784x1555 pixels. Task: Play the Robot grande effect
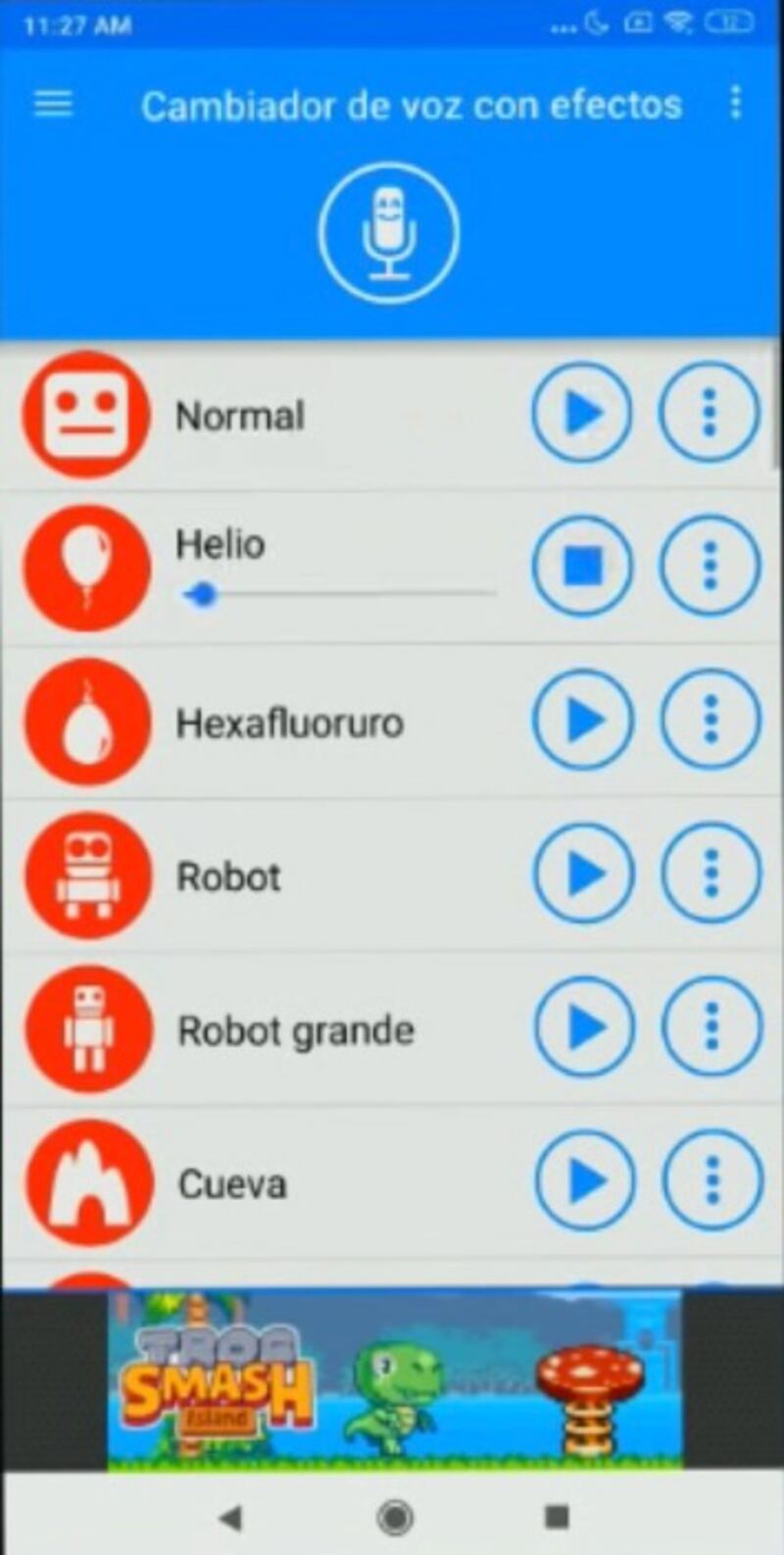tap(585, 1028)
